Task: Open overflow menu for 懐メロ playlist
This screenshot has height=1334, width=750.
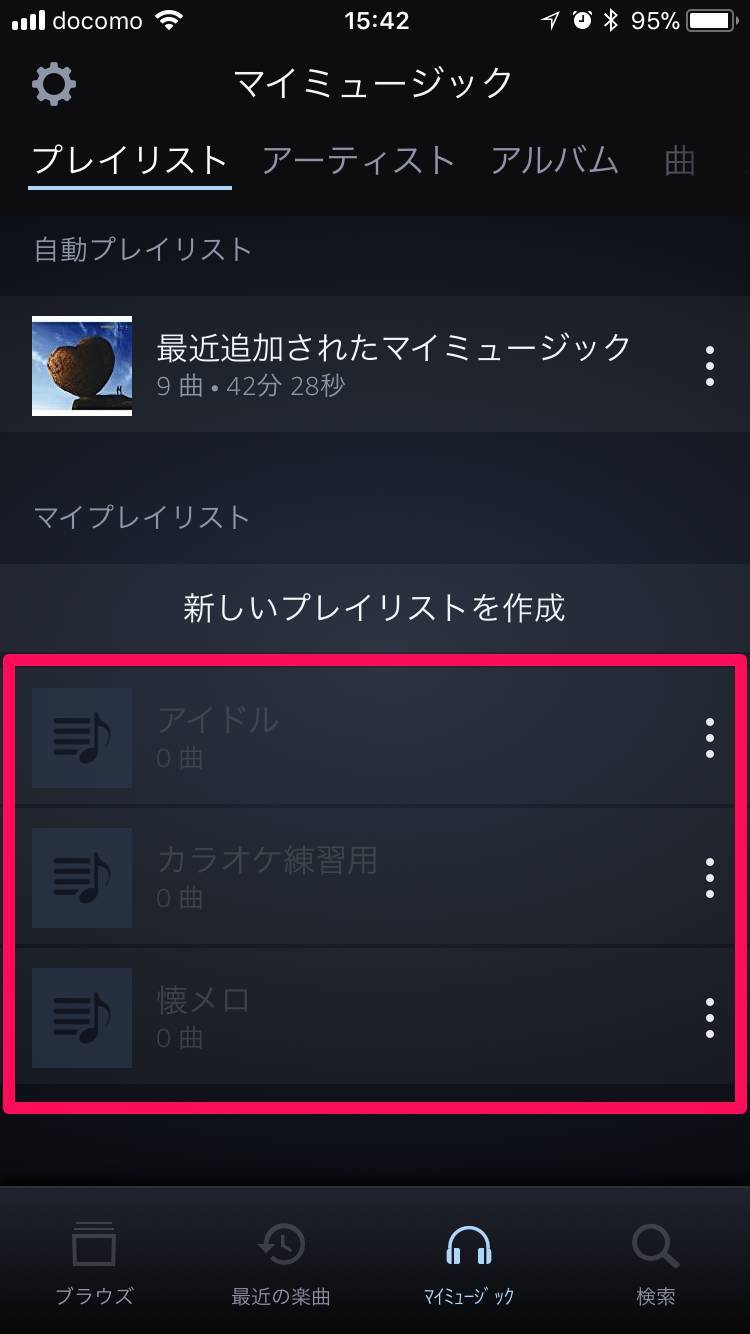Action: coord(709,1018)
